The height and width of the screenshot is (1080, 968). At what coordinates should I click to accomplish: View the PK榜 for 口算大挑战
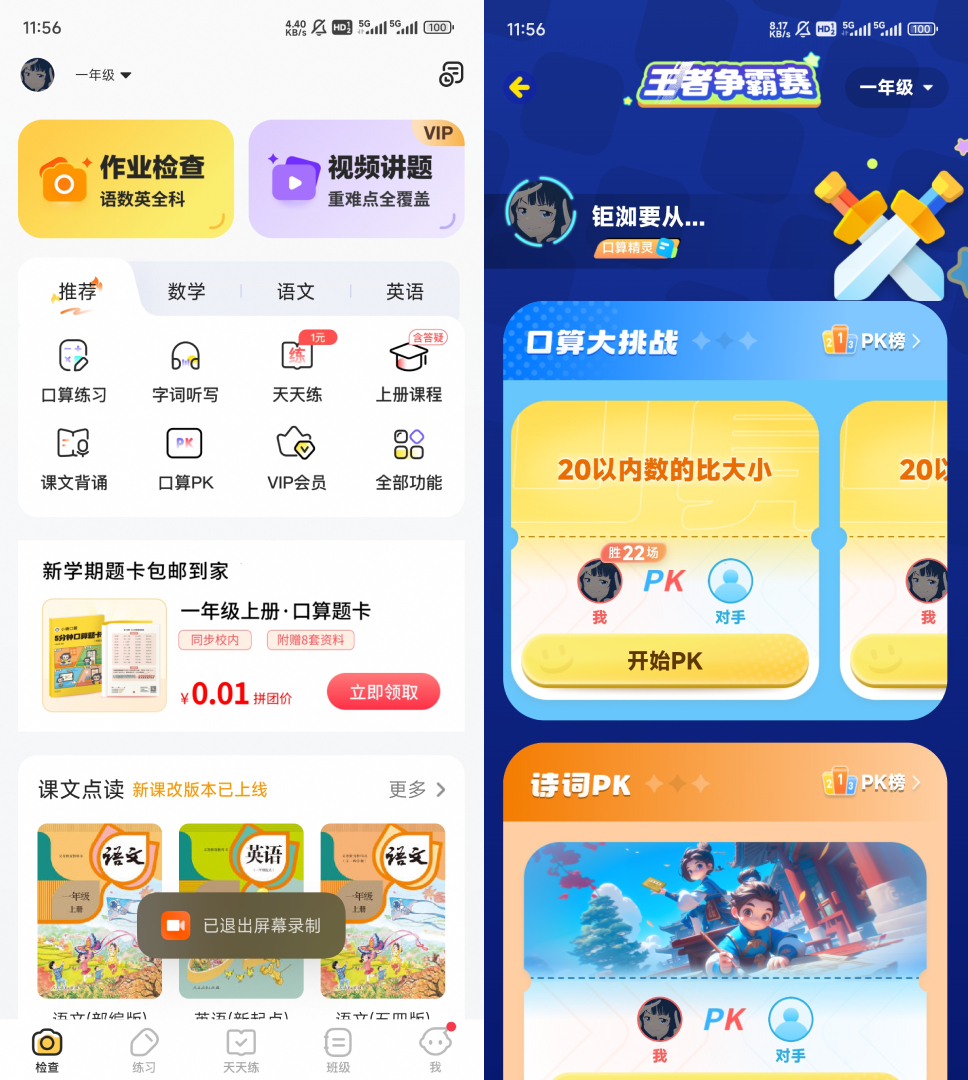point(872,342)
